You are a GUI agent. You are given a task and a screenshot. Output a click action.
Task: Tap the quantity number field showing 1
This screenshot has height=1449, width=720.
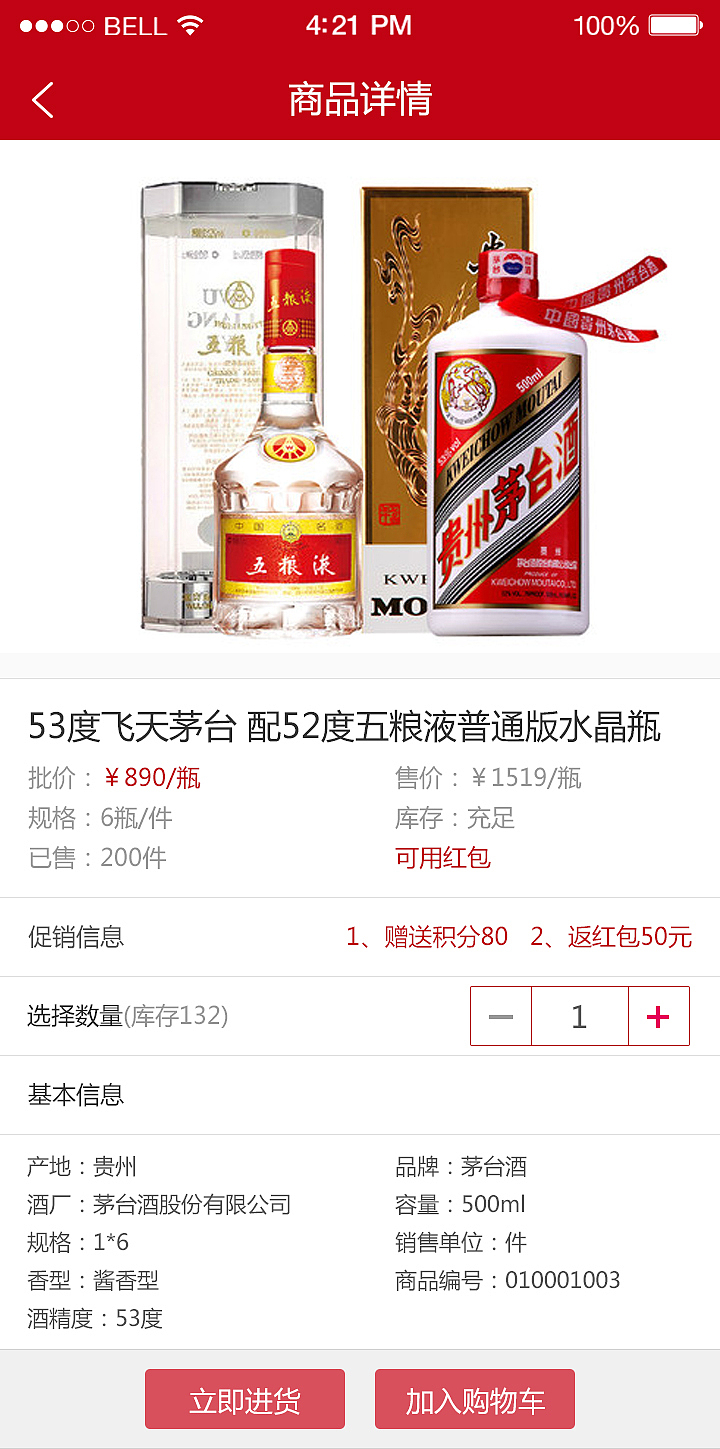click(x=580, y=1015)
